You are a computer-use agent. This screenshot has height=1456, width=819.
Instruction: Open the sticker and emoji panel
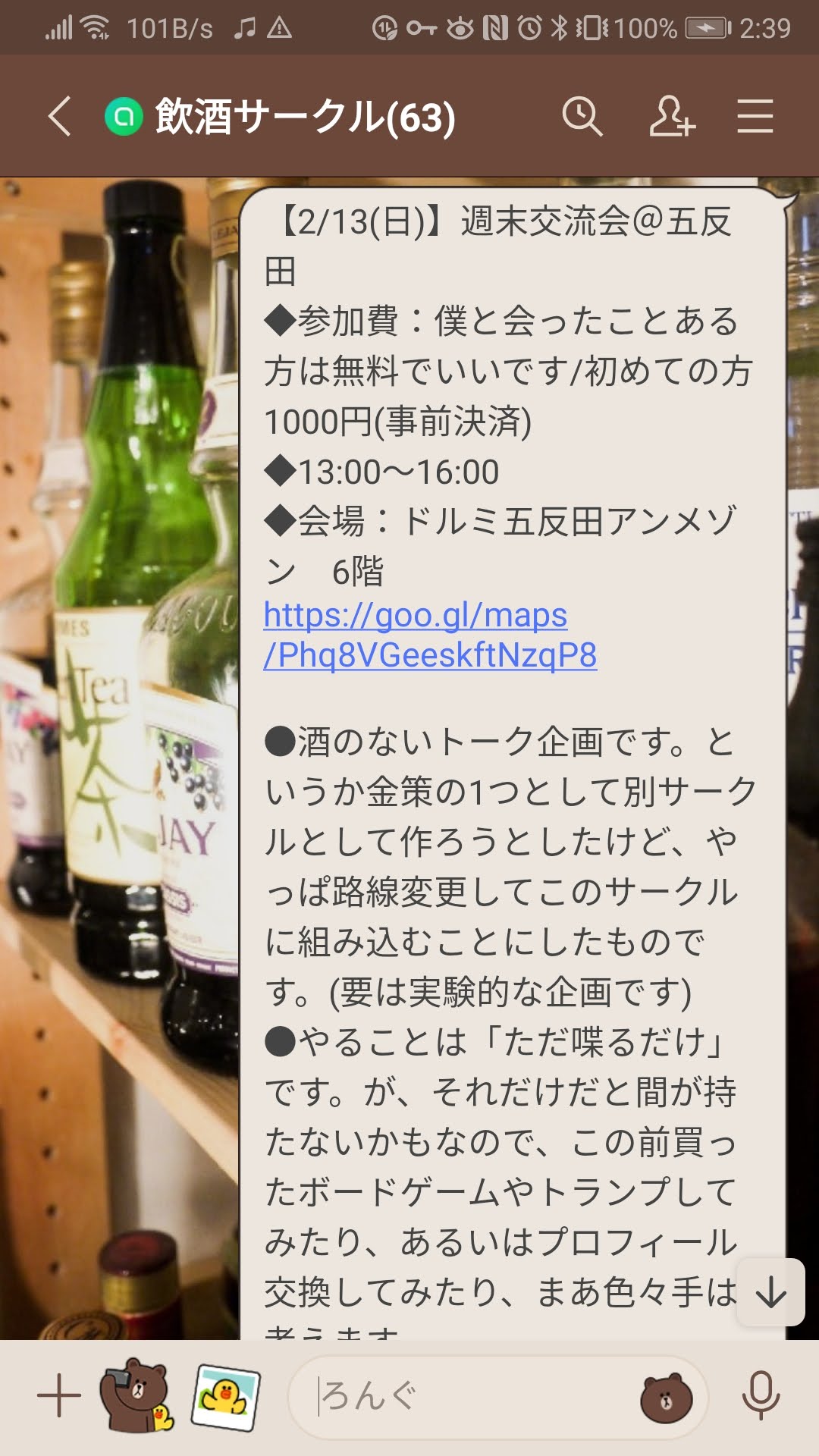click(666, 1397)
